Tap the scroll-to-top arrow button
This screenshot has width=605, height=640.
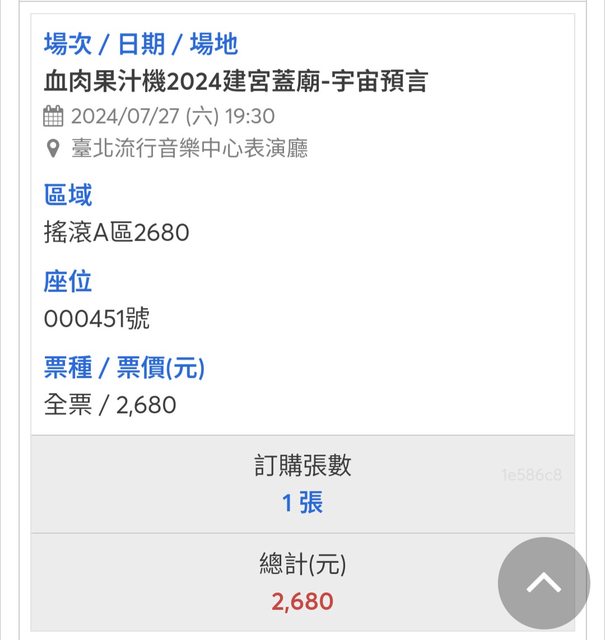[544, 583]
